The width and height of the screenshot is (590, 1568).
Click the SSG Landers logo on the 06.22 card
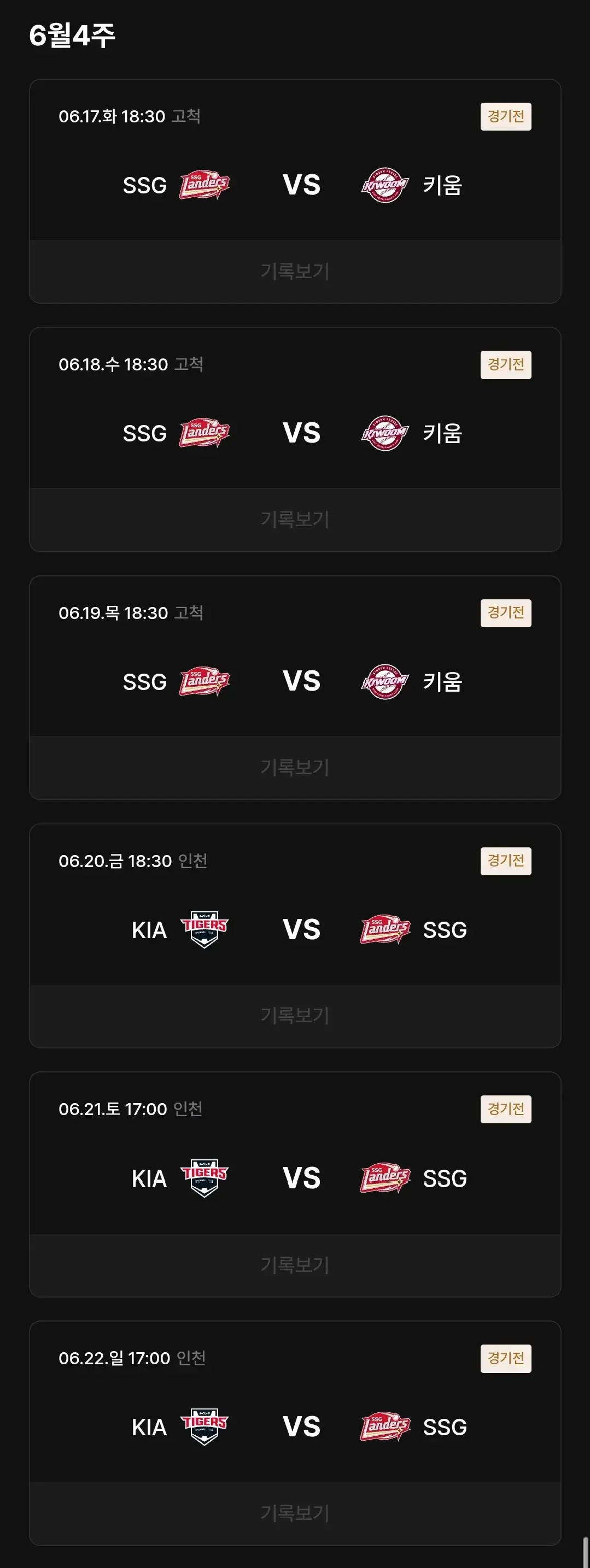pos(383,1425)
